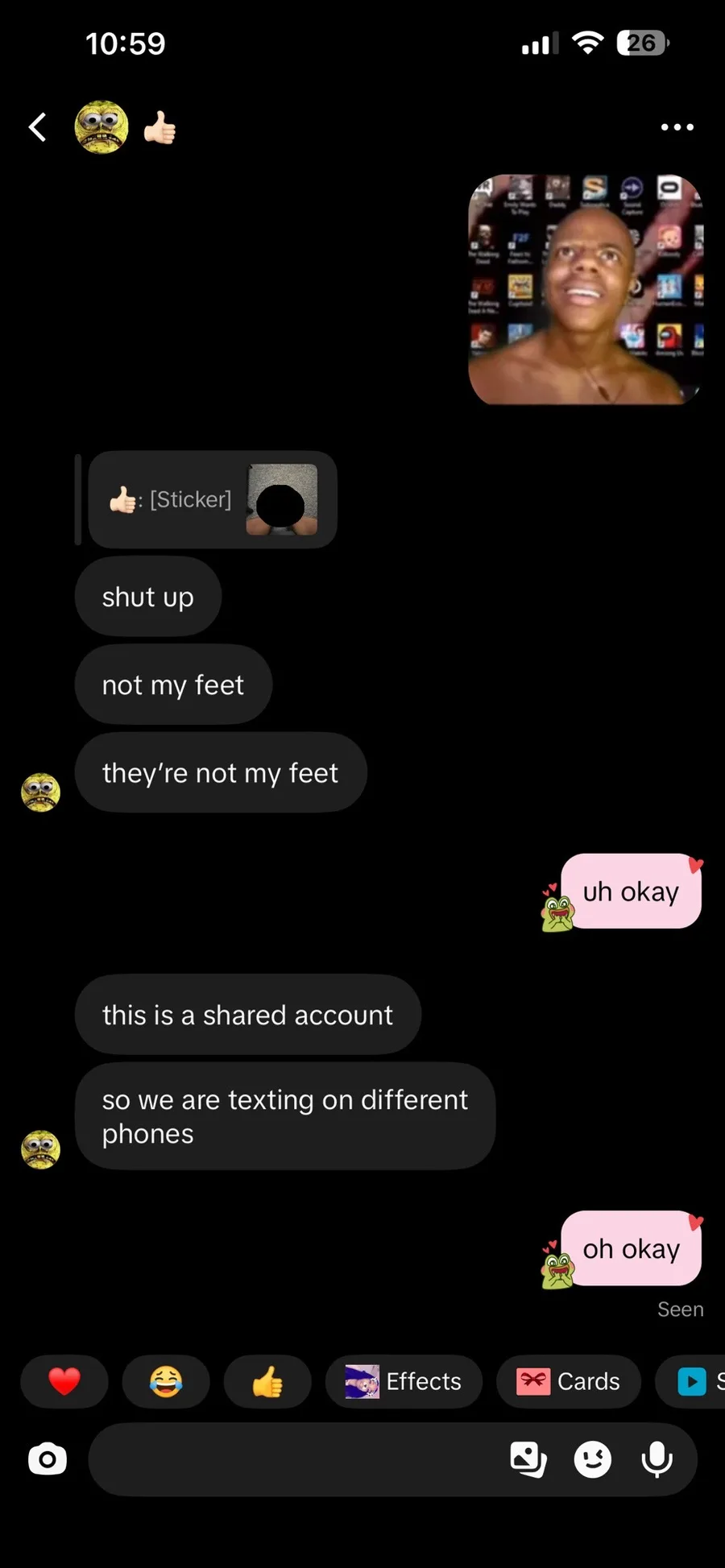Send the thumbs up quick reaction
725x1568 pixels.
tap(267, 1381)
